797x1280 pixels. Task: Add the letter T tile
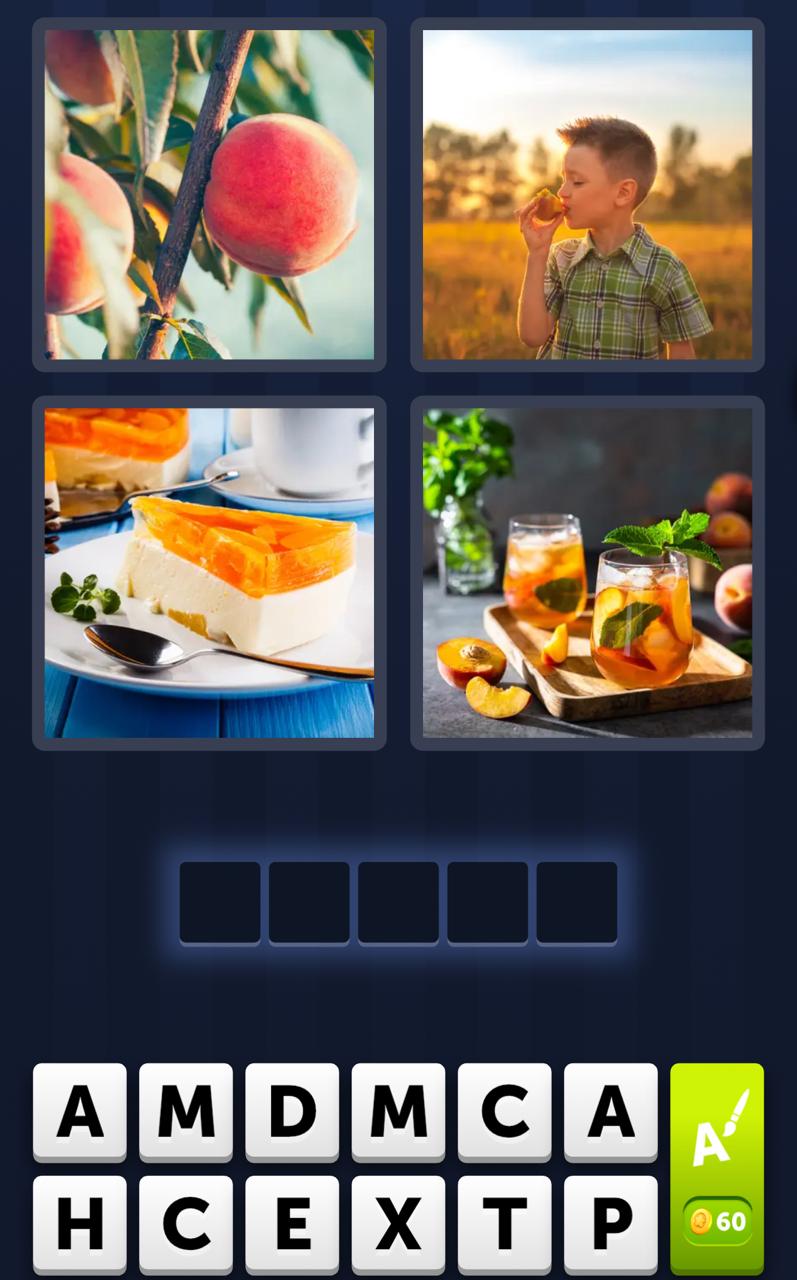pyautogui.click(x=504, y=1223)
